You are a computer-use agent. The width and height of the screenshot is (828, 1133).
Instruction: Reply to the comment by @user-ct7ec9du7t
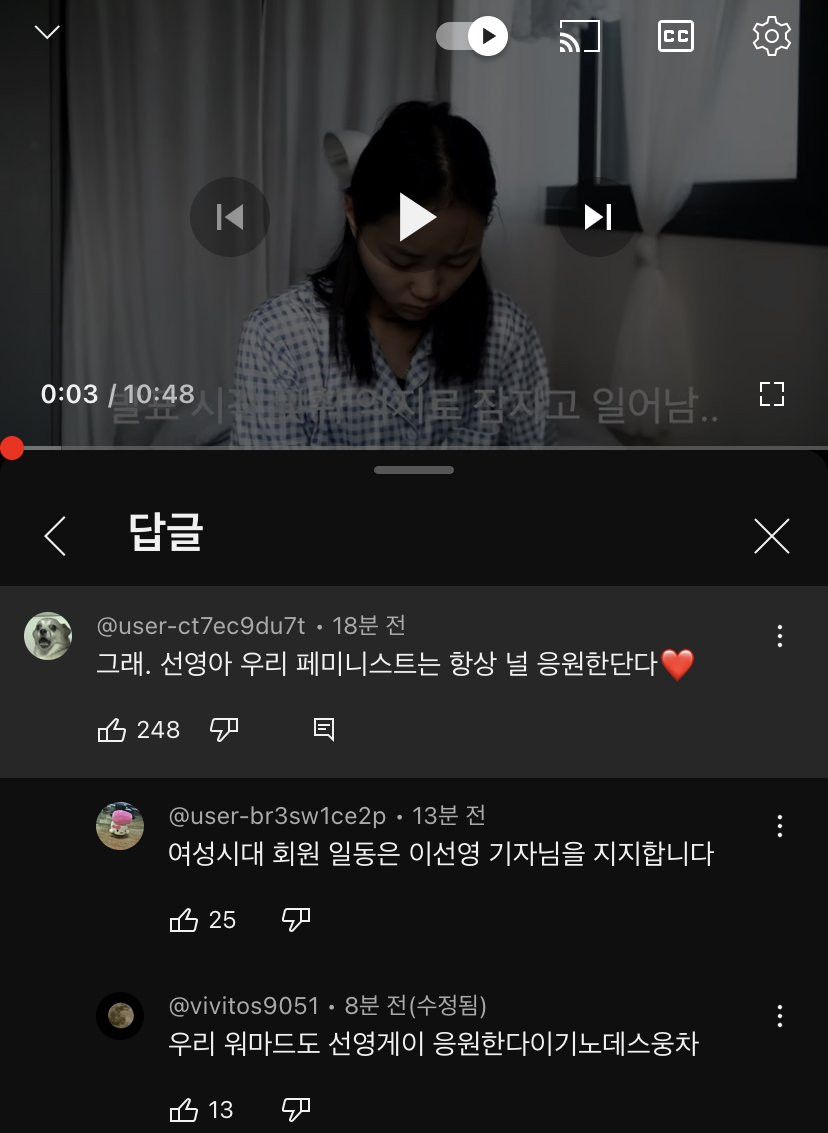tap(324, 731)
